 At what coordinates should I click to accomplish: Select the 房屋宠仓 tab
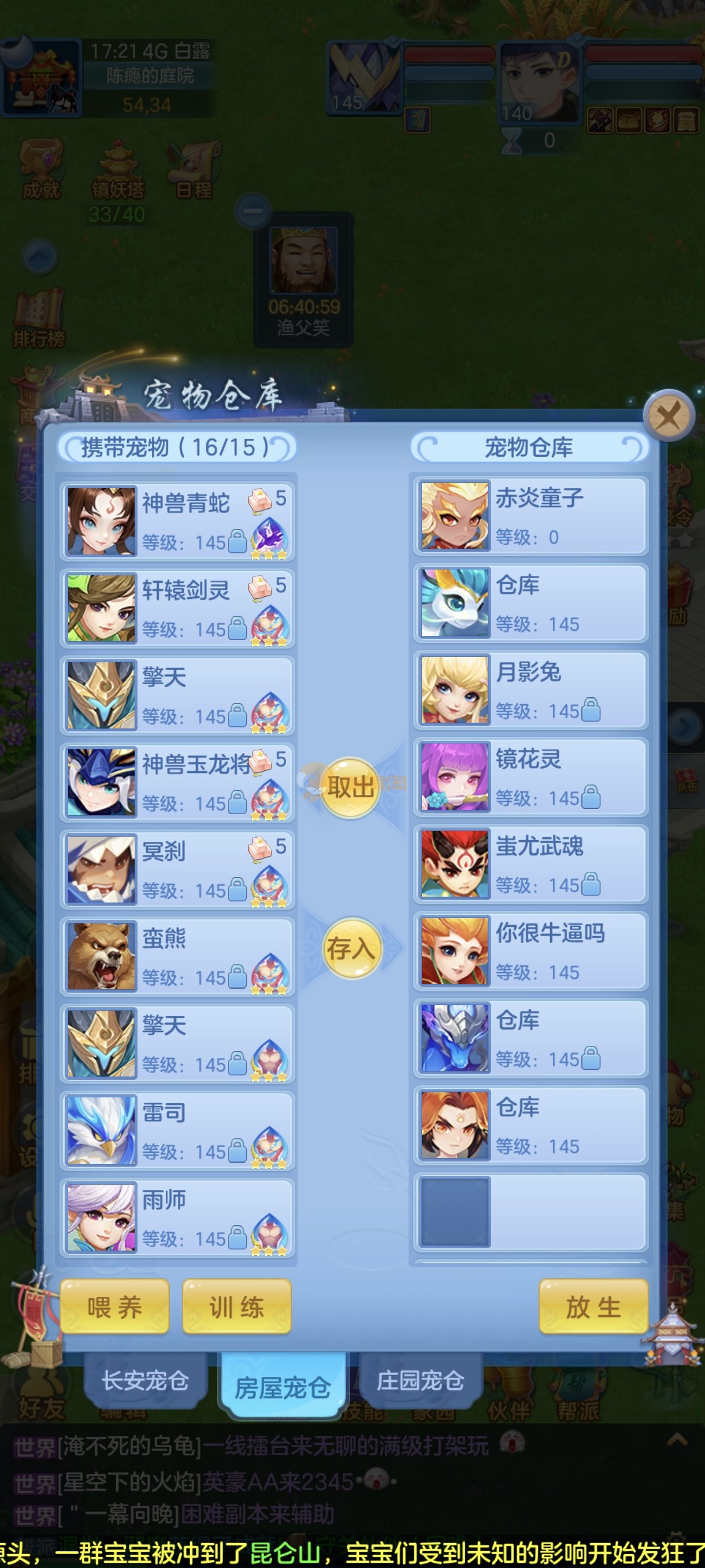(283, 1386)
